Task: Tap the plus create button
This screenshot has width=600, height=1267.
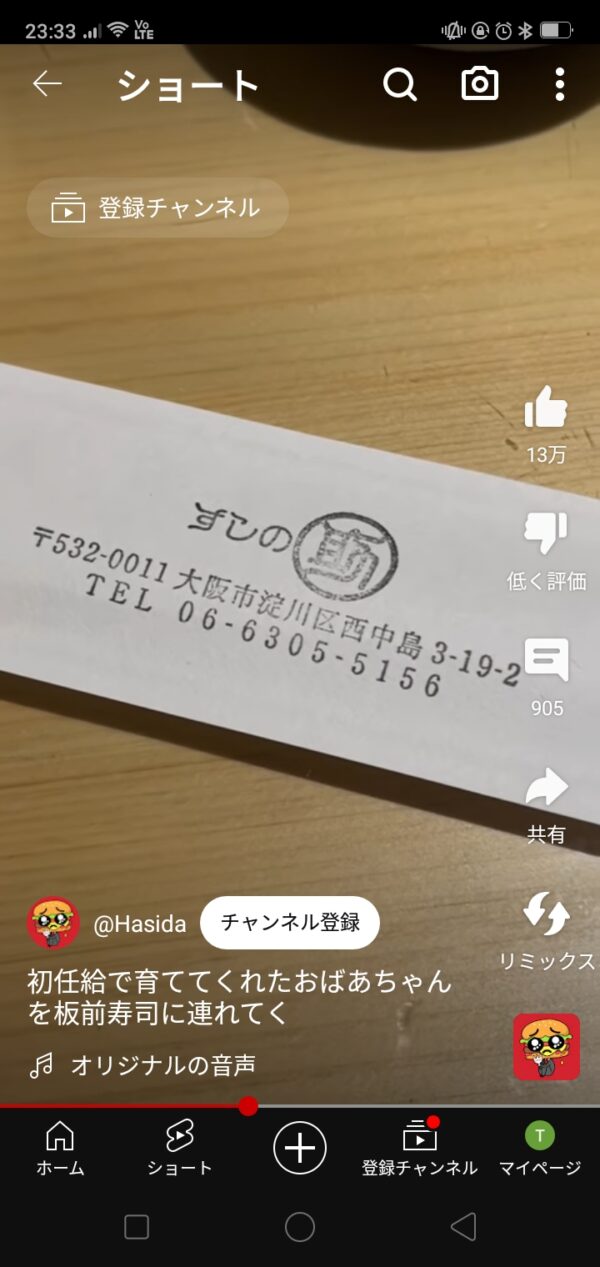Action: pos(300,1147)
